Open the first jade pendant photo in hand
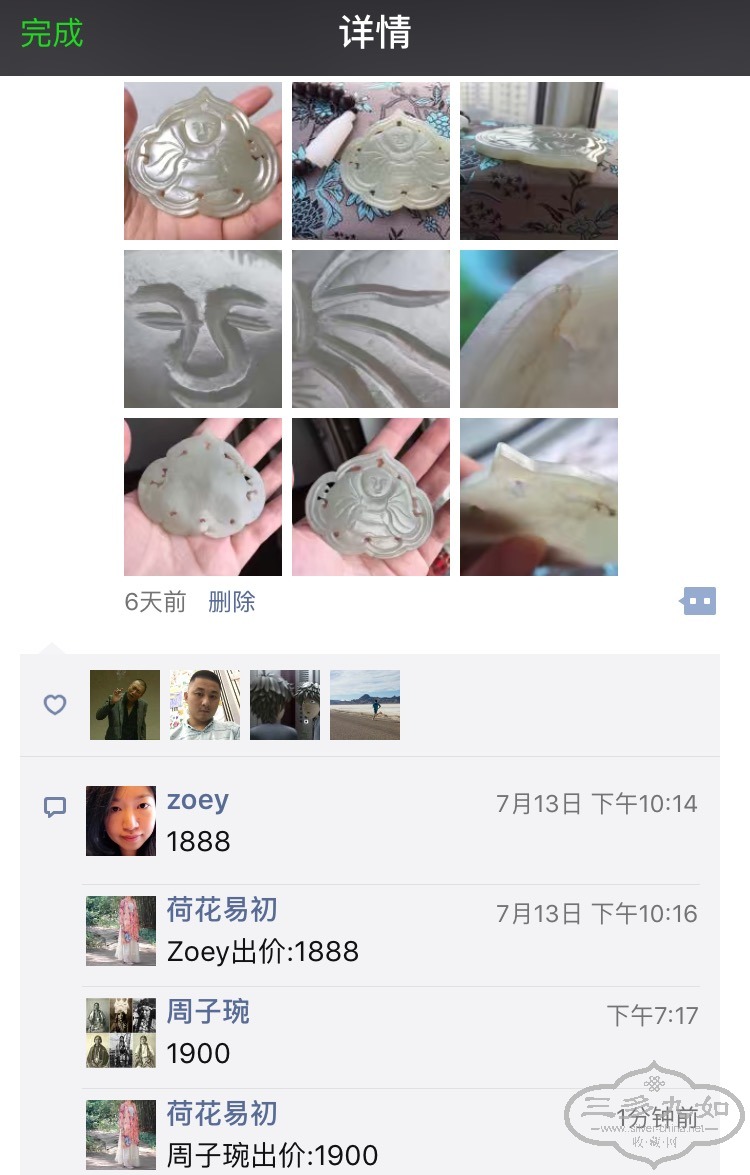Image resolution: width=750 pixels, height=1175 pixels. pyautogui.click(x=203, y=161)
